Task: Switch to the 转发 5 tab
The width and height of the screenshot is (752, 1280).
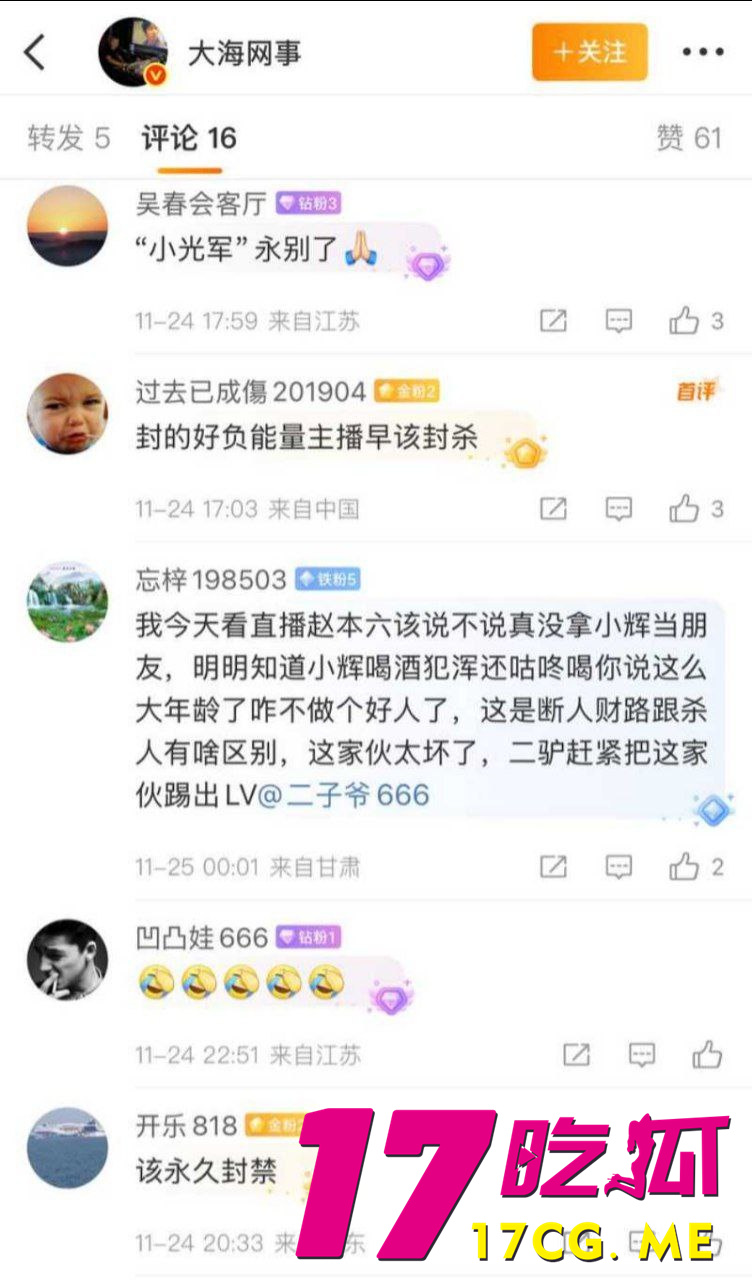Action: click(68, 138)
